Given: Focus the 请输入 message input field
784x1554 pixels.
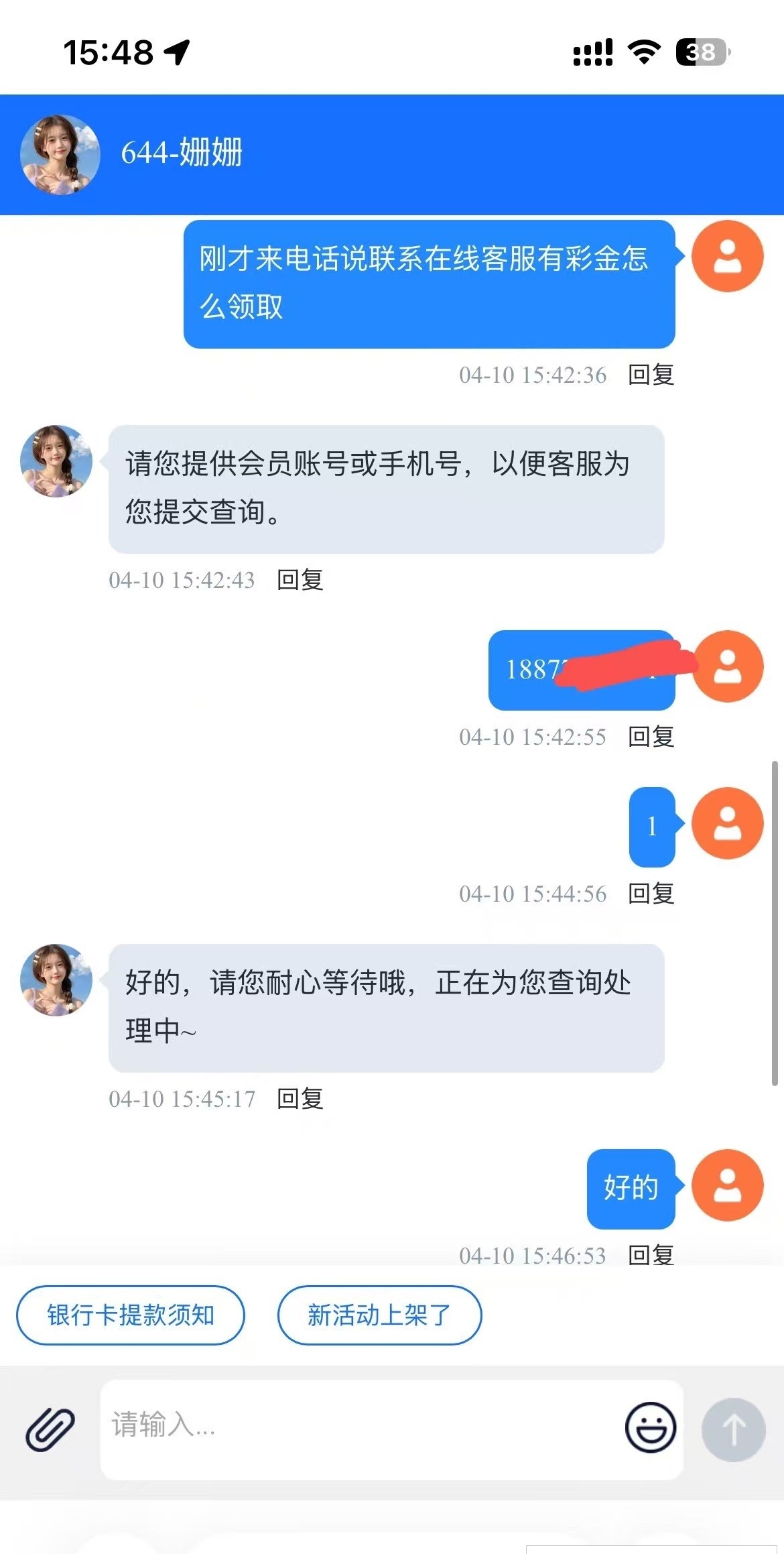Looking at the screenshot, I should 362,1428.
